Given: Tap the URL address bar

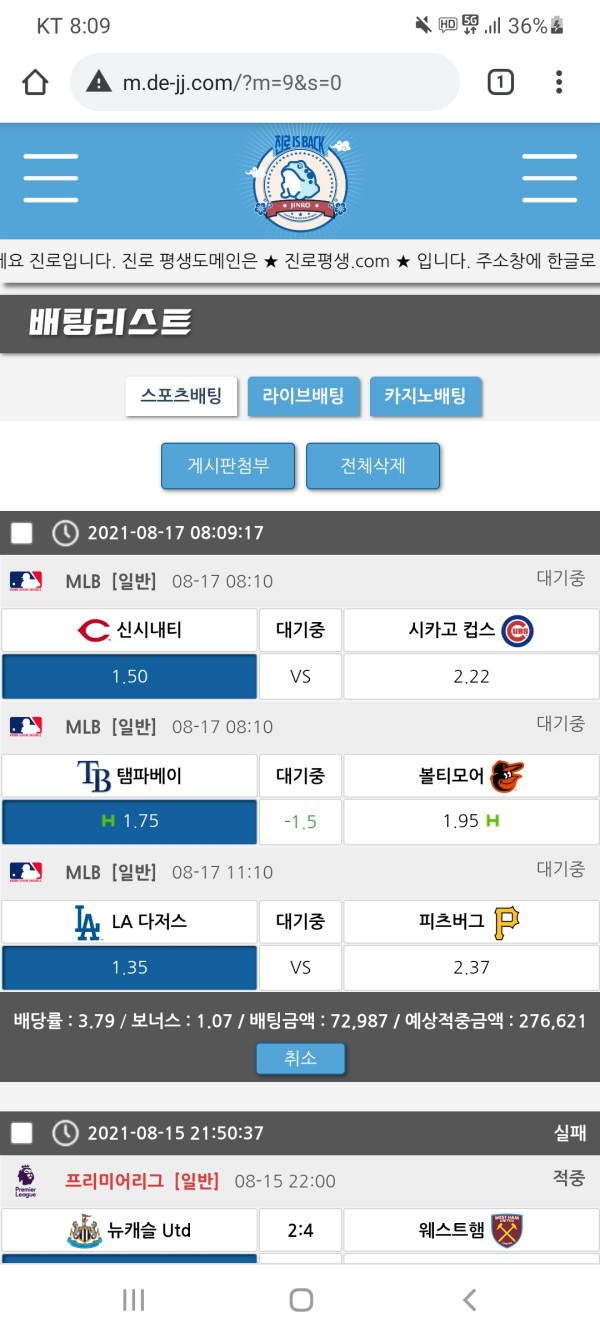Looking at the screenshot, I should coord(265,82).
